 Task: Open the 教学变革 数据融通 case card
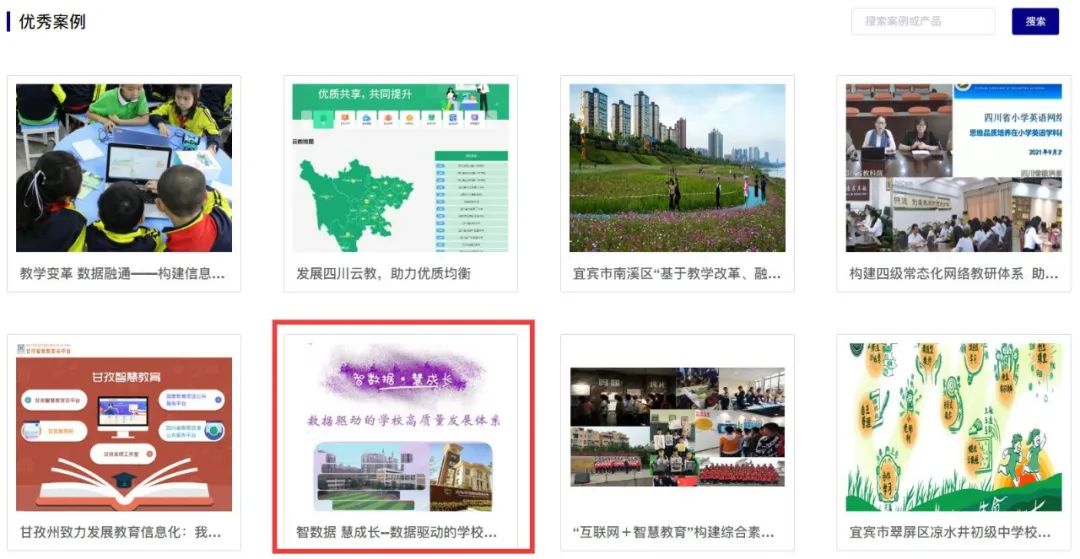[x=124, y=183]
